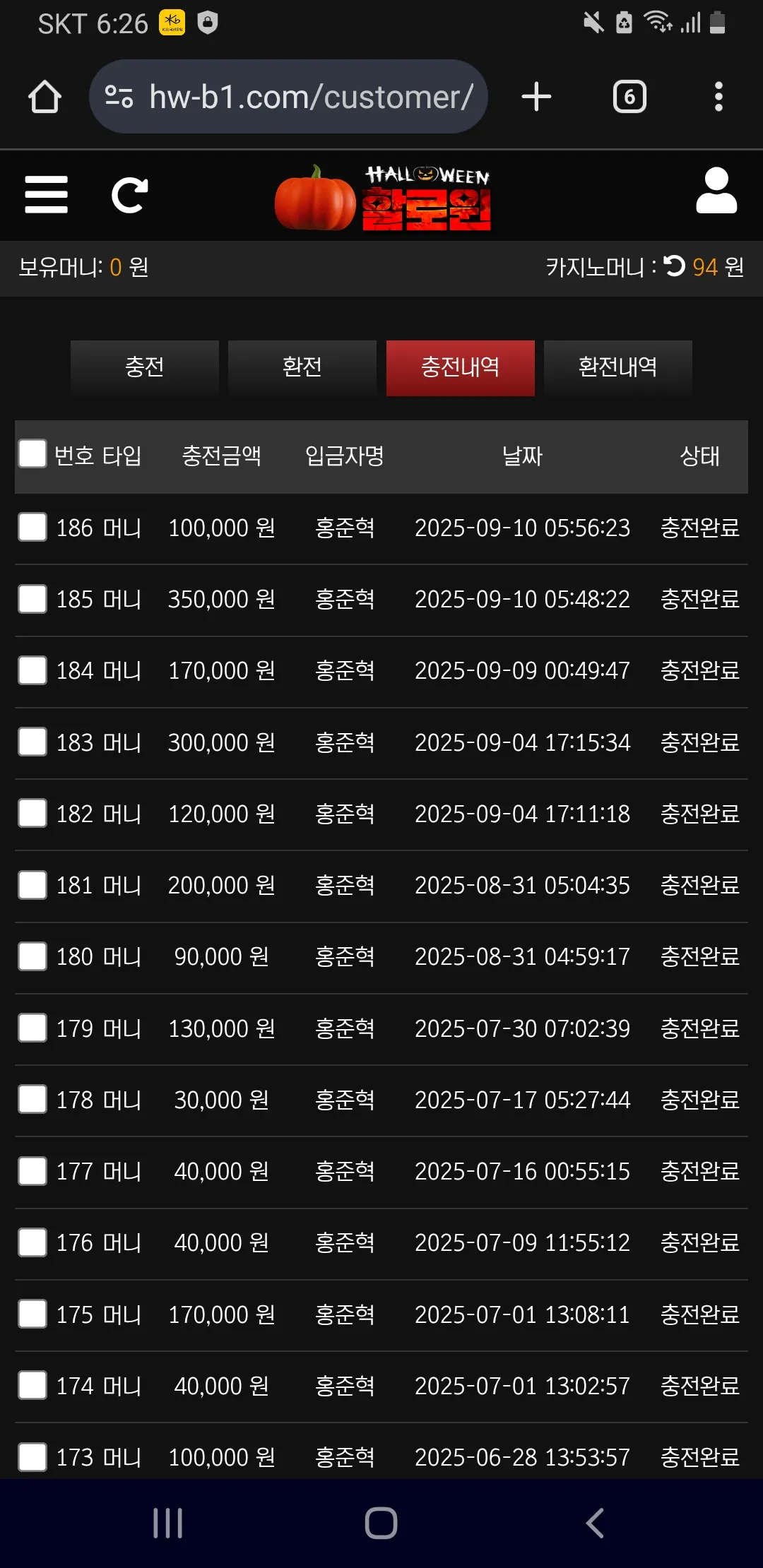
Task: Check the select-all checkbox in the header
Action: tap(32, 454)
